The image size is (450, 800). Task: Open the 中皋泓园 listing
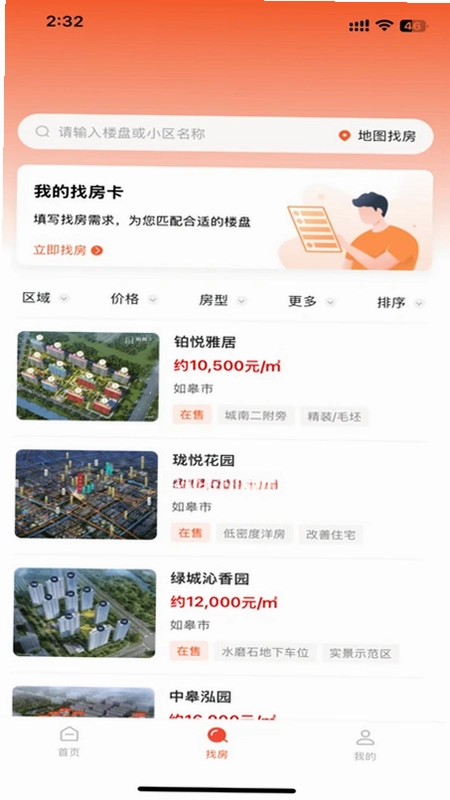point(219,701)
